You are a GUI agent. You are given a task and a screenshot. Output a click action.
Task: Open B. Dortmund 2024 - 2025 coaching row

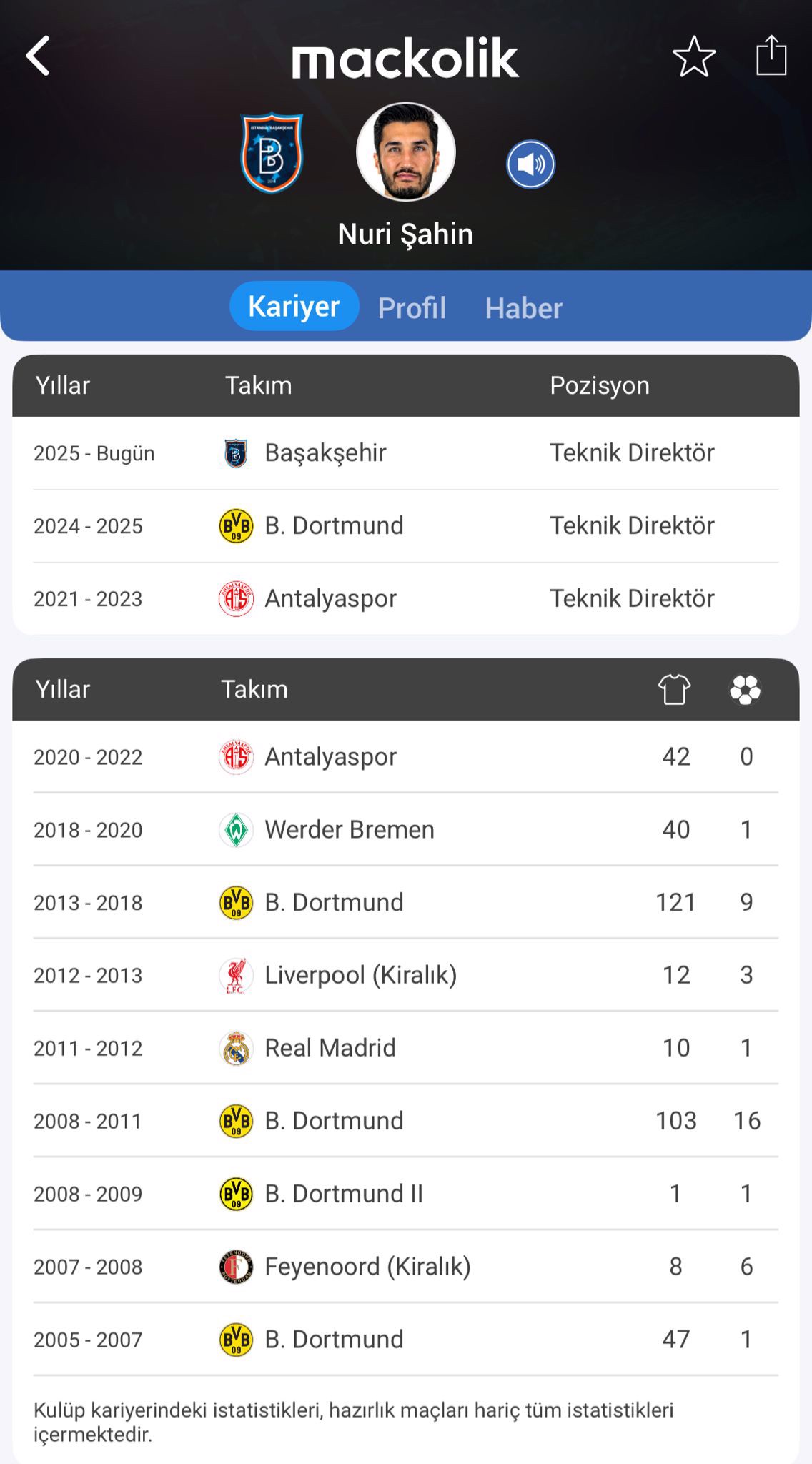click(405, 526)
